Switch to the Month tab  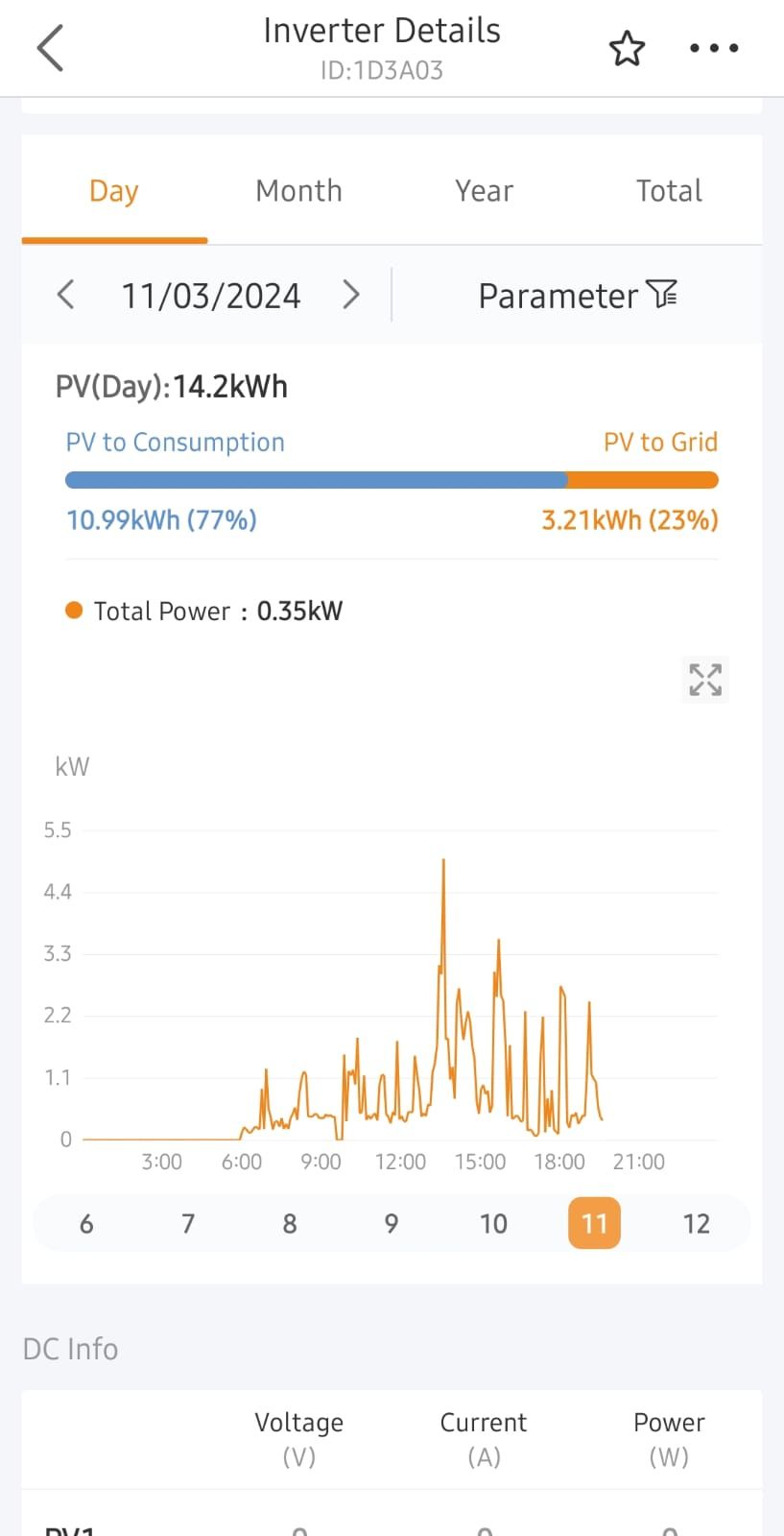pyautogui.click(x=298, y=190)
